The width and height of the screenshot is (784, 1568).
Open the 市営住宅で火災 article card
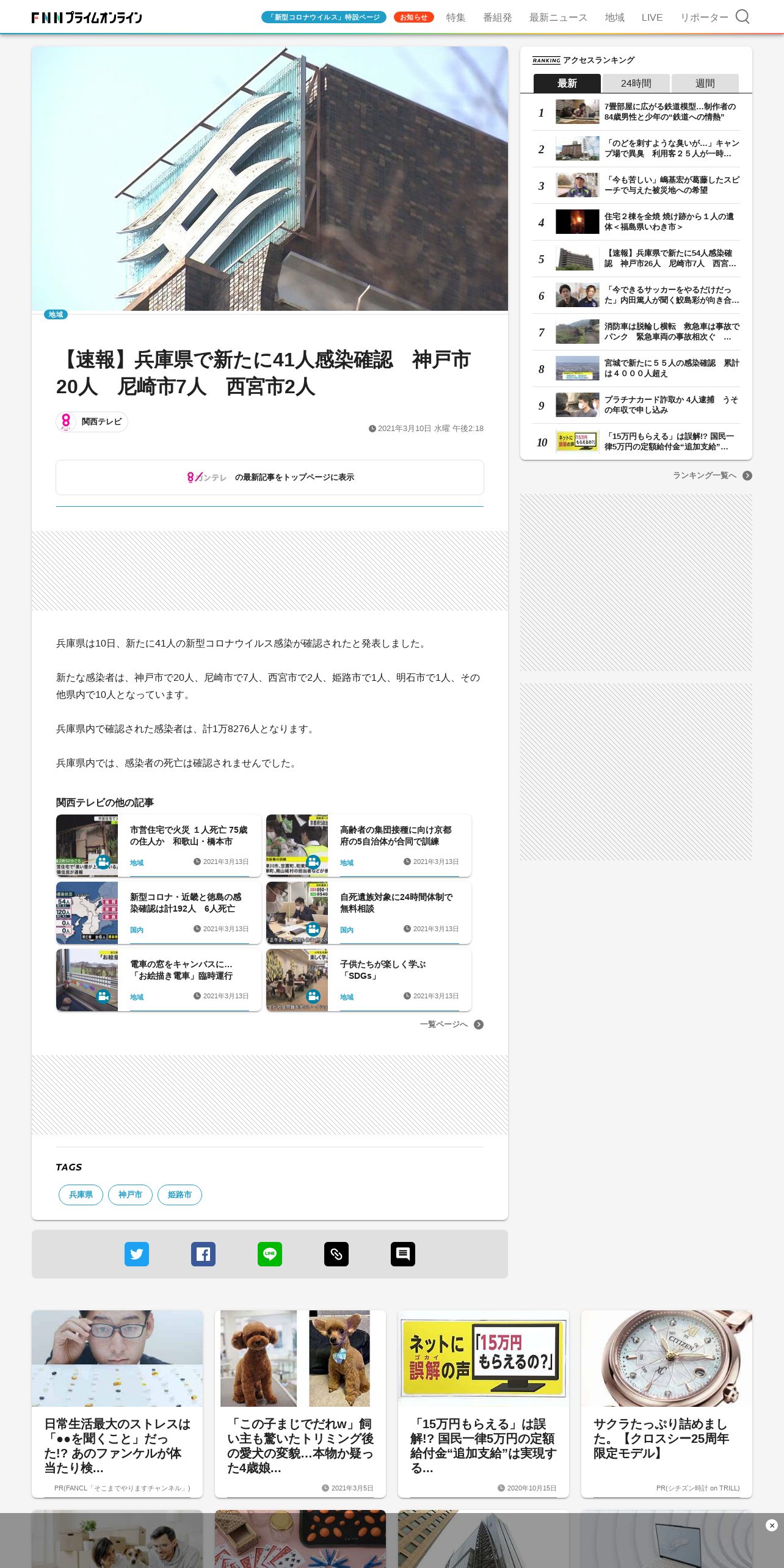[159, 846]
